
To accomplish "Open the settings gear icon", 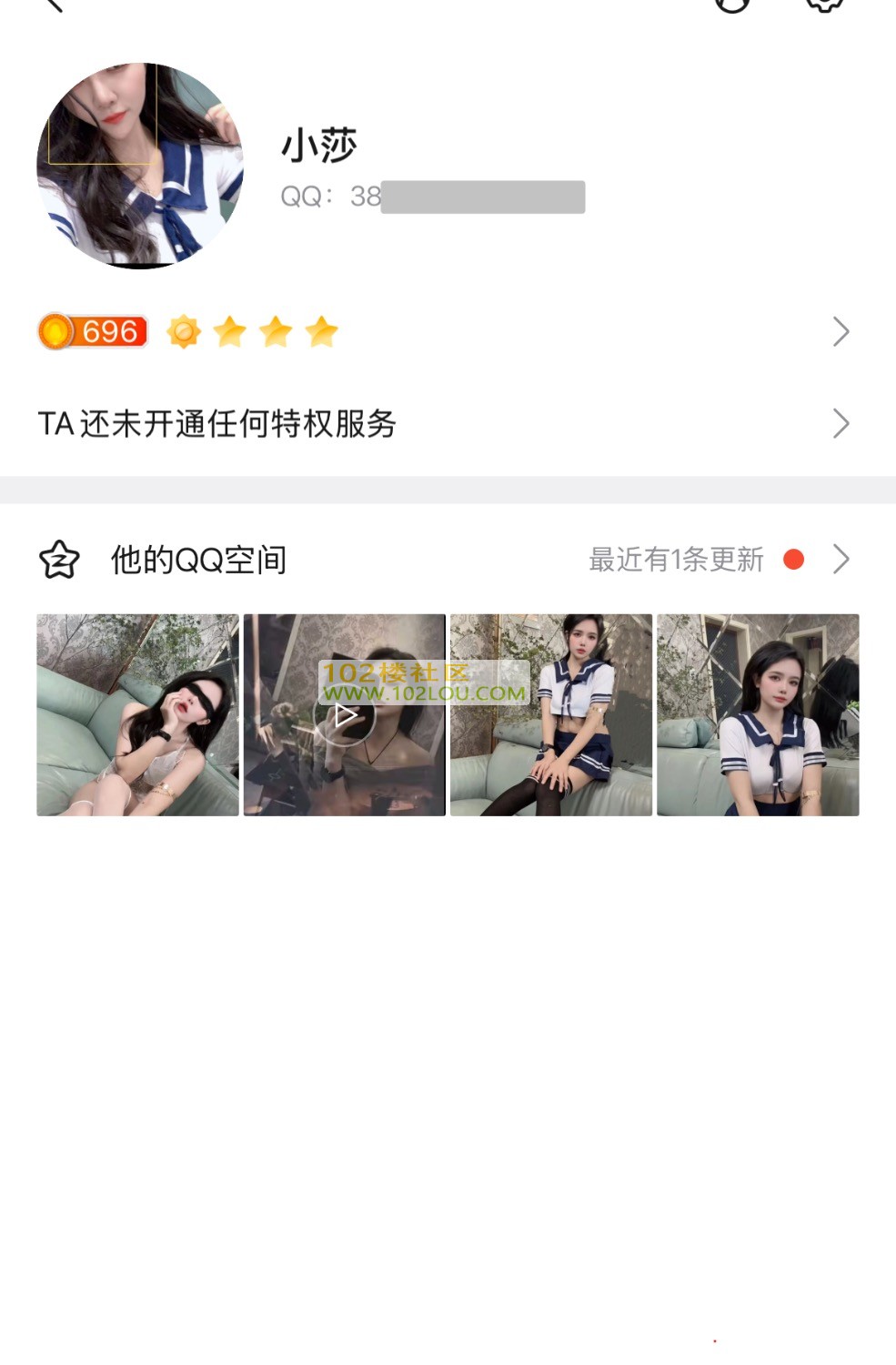I will click(x=824, y=5).
